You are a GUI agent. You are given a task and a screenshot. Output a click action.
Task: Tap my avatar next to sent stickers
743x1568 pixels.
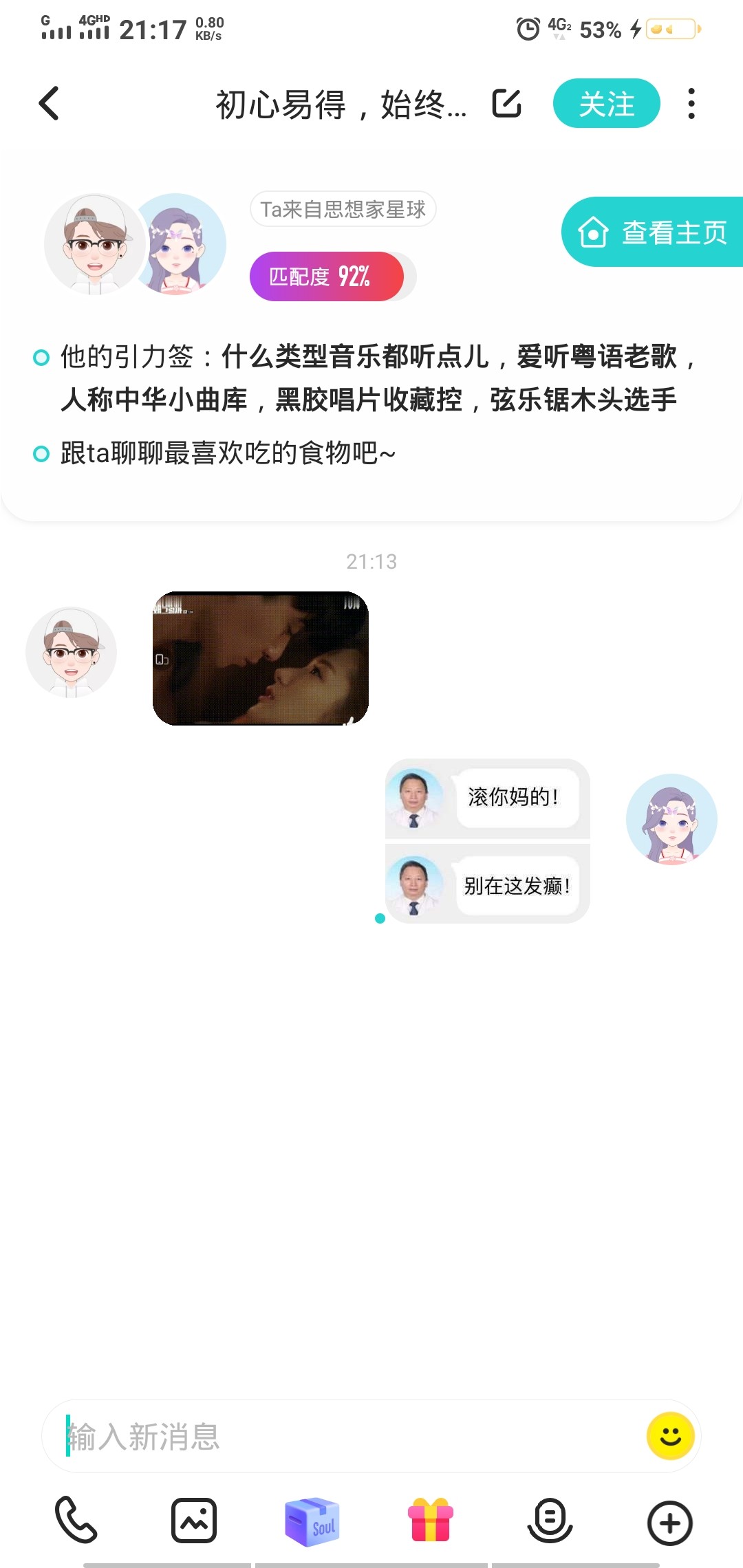(671, 819)
